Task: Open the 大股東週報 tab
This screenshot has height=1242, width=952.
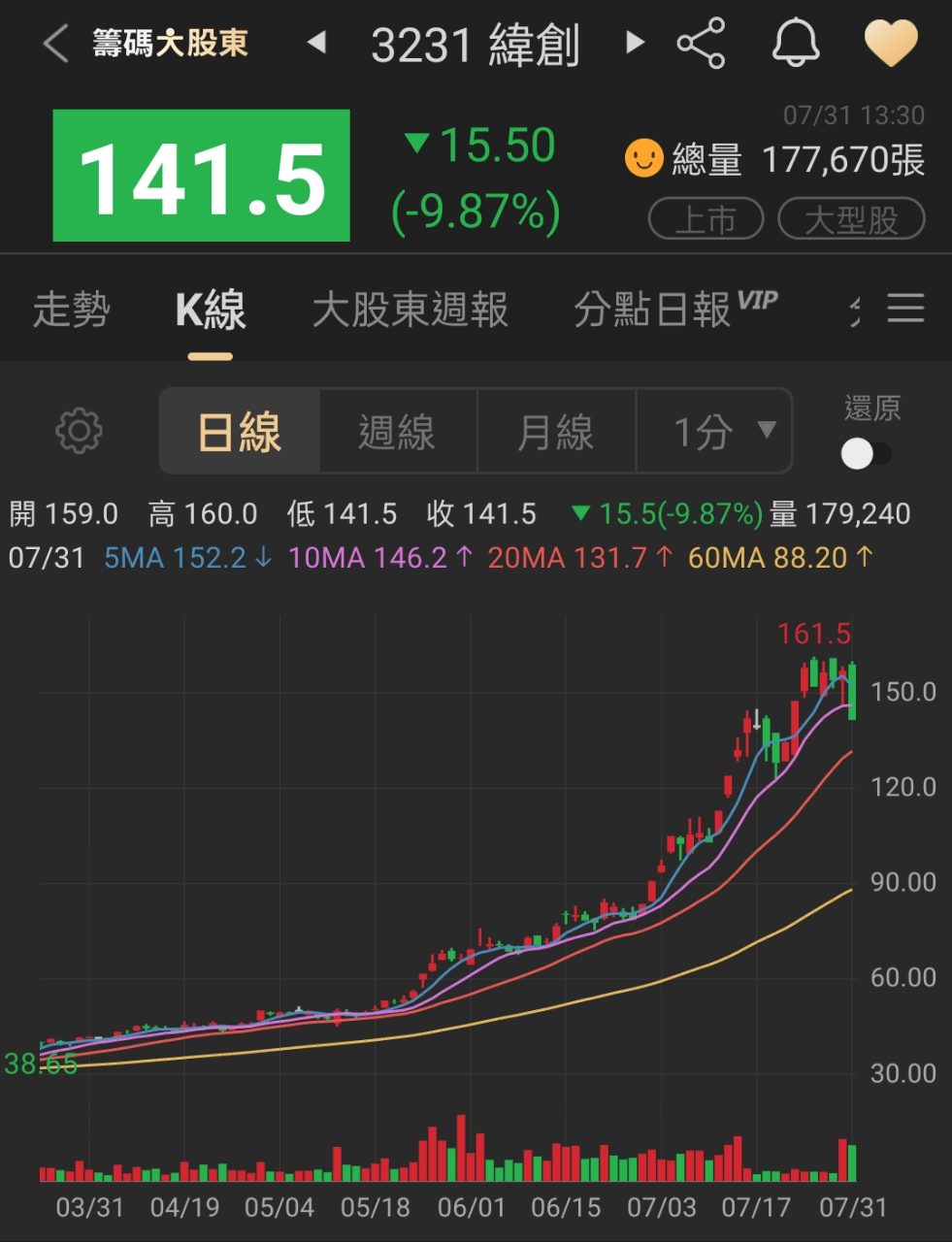Action: click(410, 310)
